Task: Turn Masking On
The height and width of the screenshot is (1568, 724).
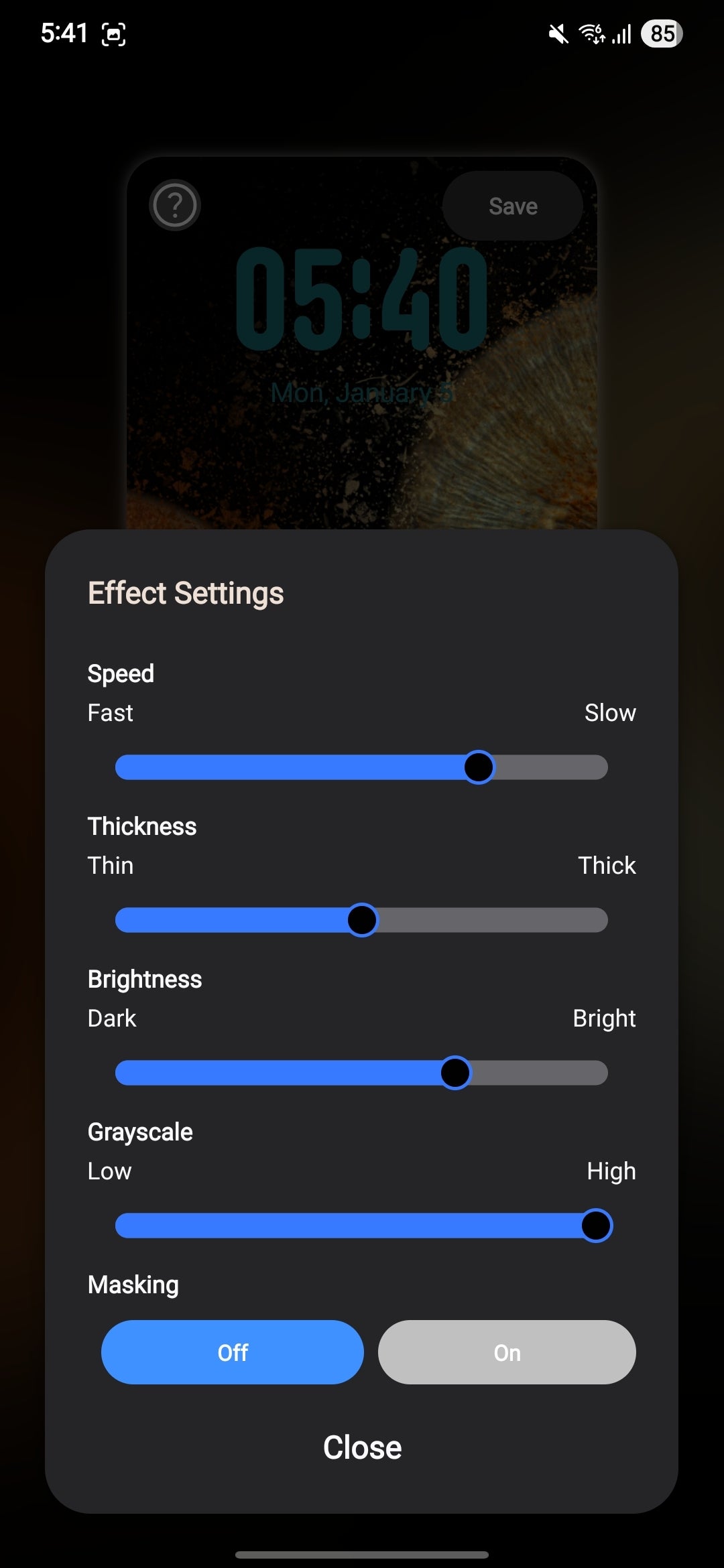Action: (x=507, y=1352)
